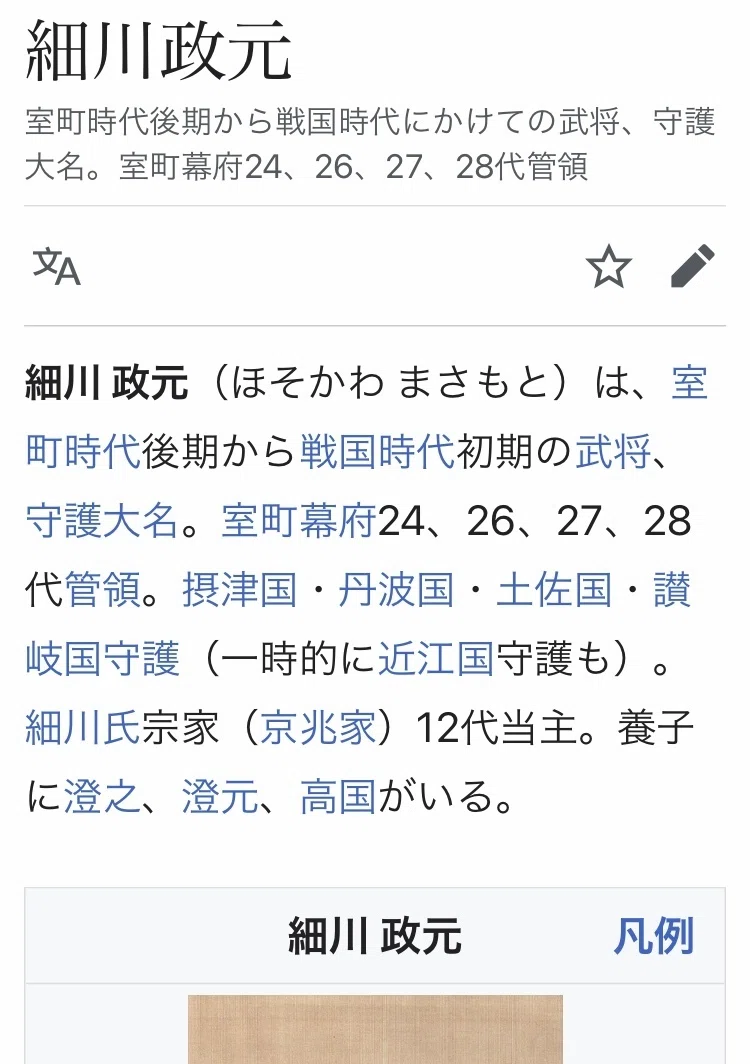Open the 近江国 link

click(436, 658)
